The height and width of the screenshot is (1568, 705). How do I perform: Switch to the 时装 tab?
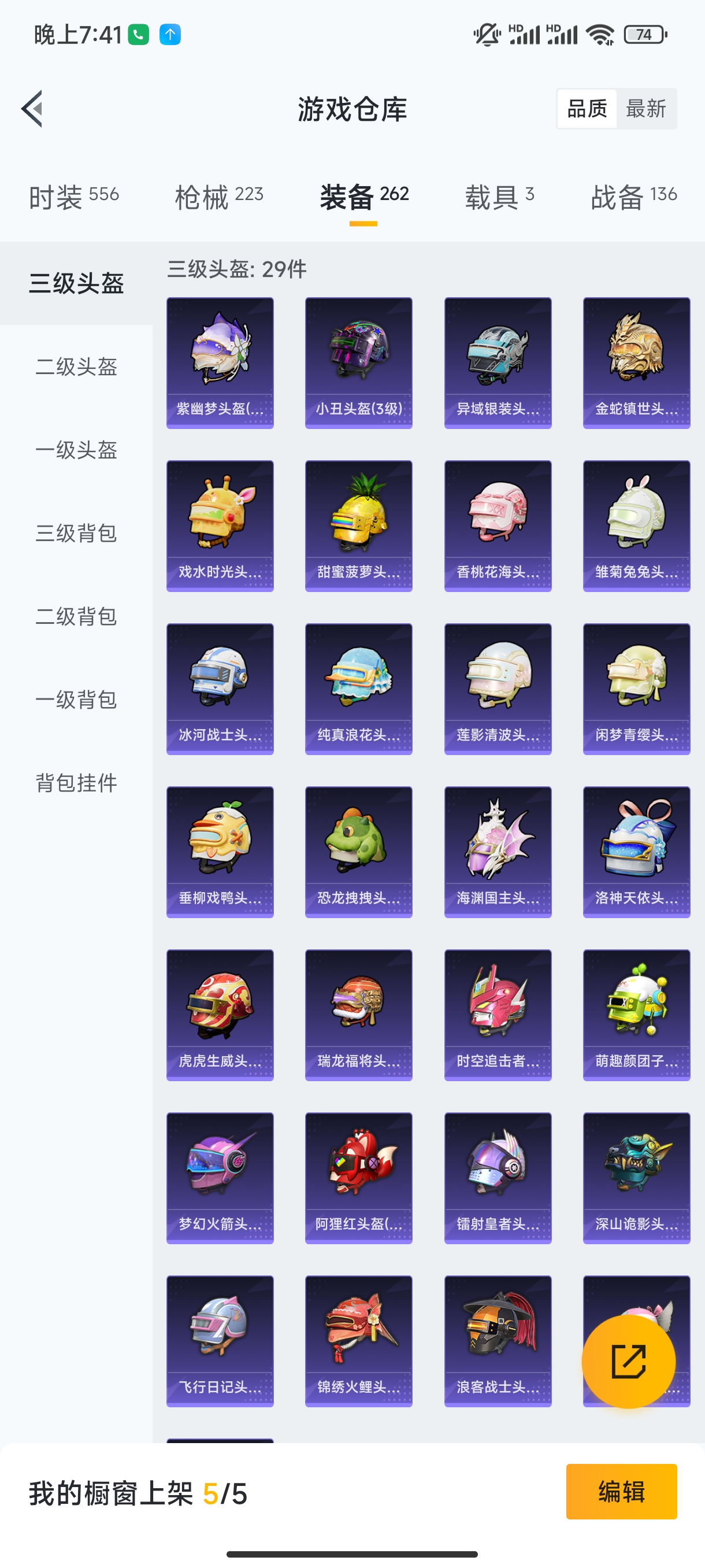(x=73, y=197)
